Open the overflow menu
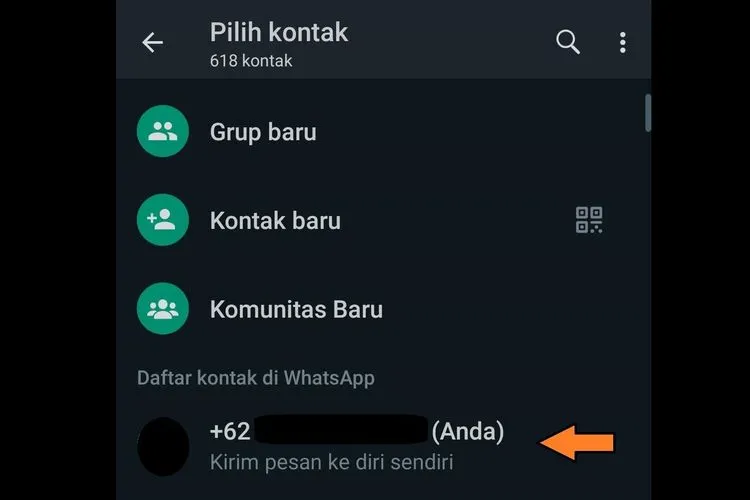This screenshot has height=500, width=750. coord(623,42)
